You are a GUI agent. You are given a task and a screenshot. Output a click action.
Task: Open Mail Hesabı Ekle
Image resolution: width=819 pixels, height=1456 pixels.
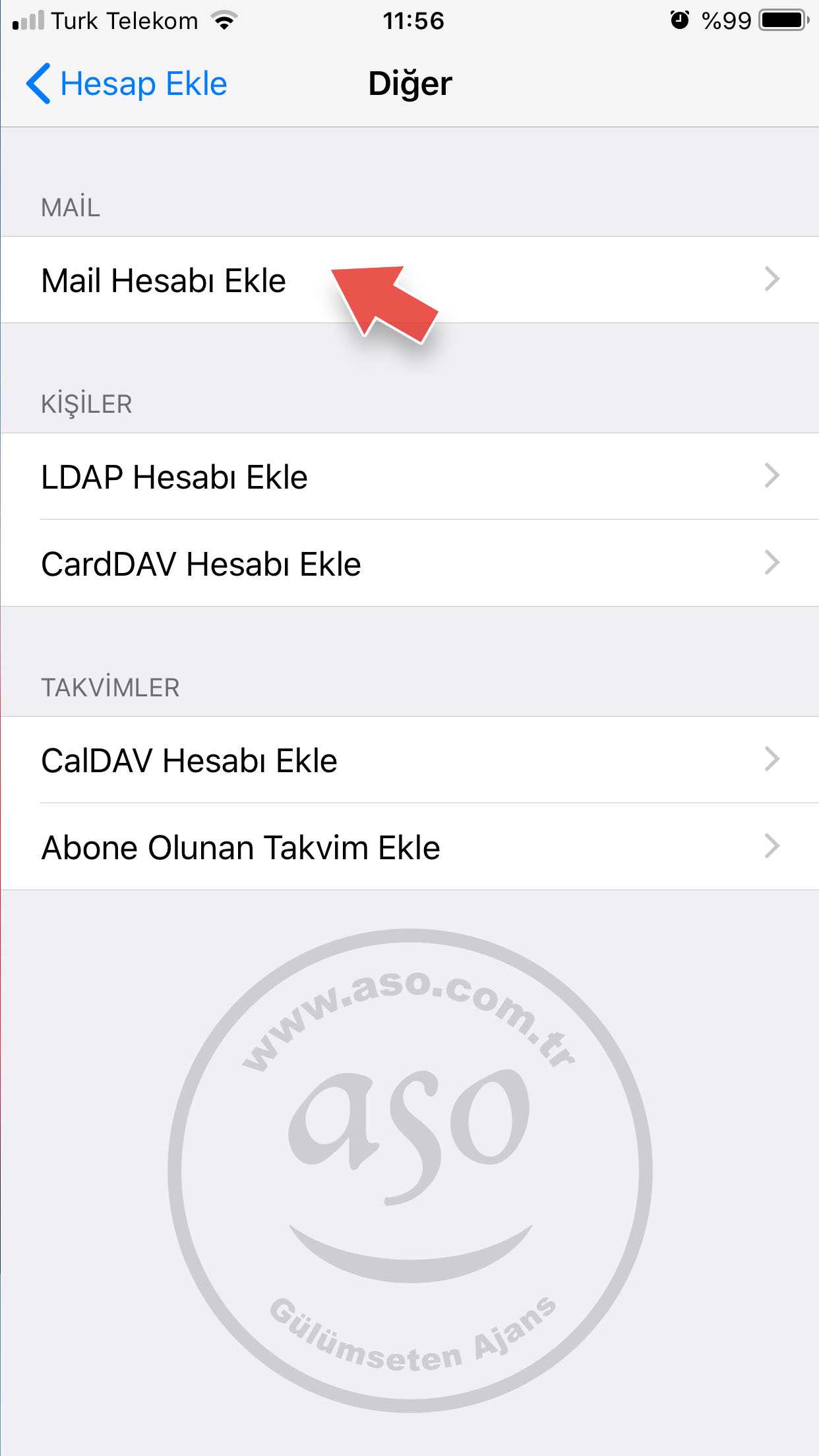164,280
